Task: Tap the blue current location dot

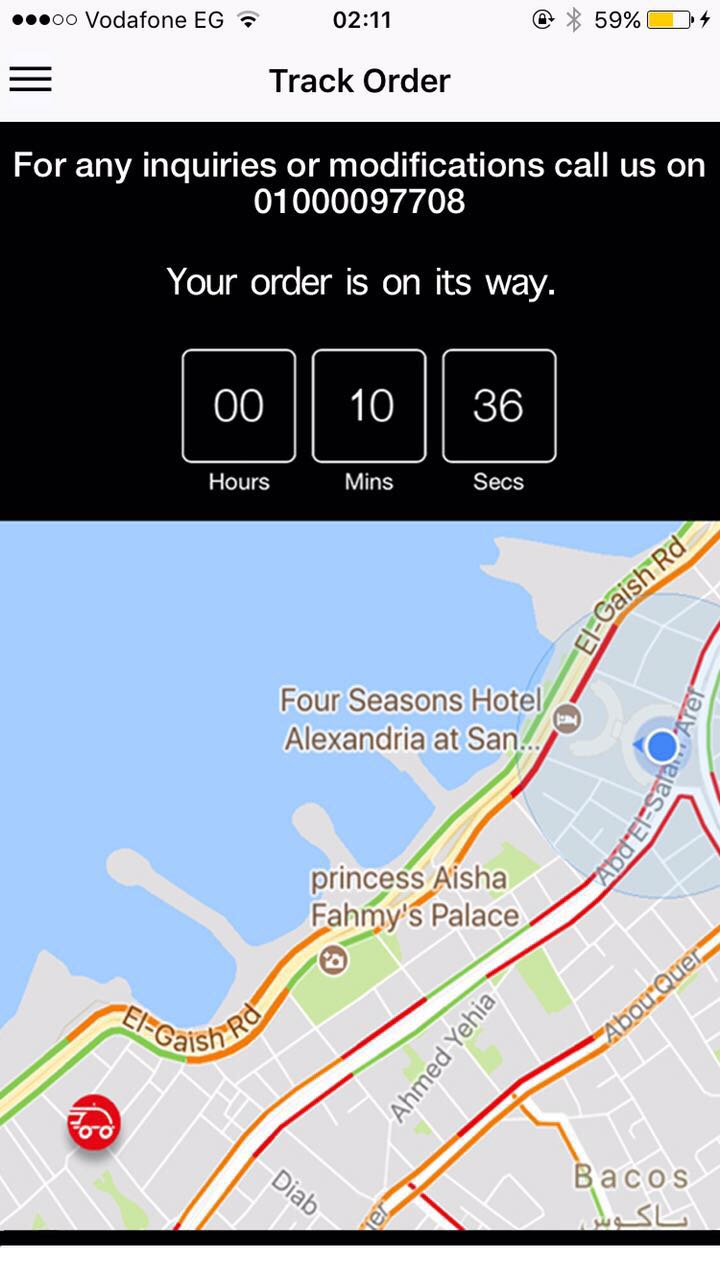Action: tap(661, 746)
